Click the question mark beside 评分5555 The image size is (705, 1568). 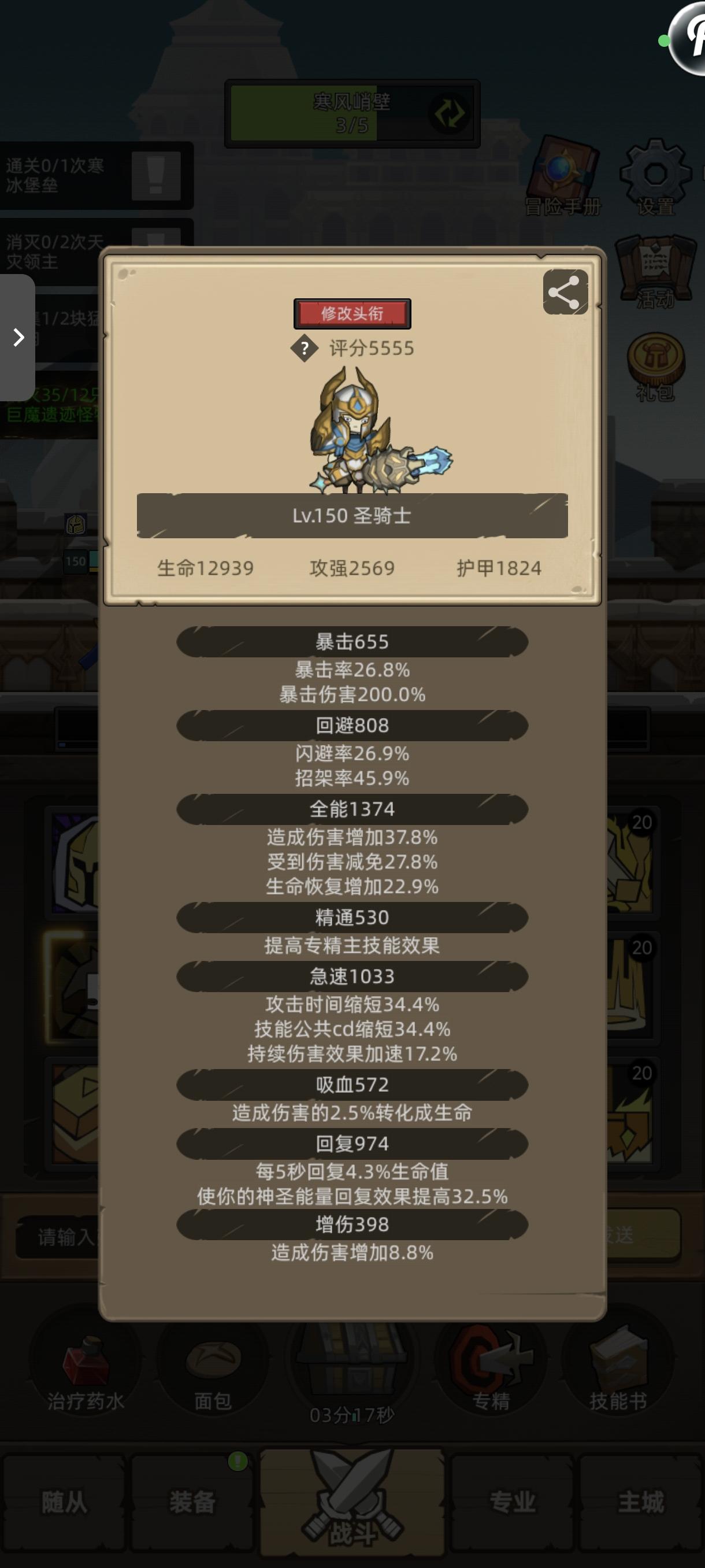pos(304,349)
